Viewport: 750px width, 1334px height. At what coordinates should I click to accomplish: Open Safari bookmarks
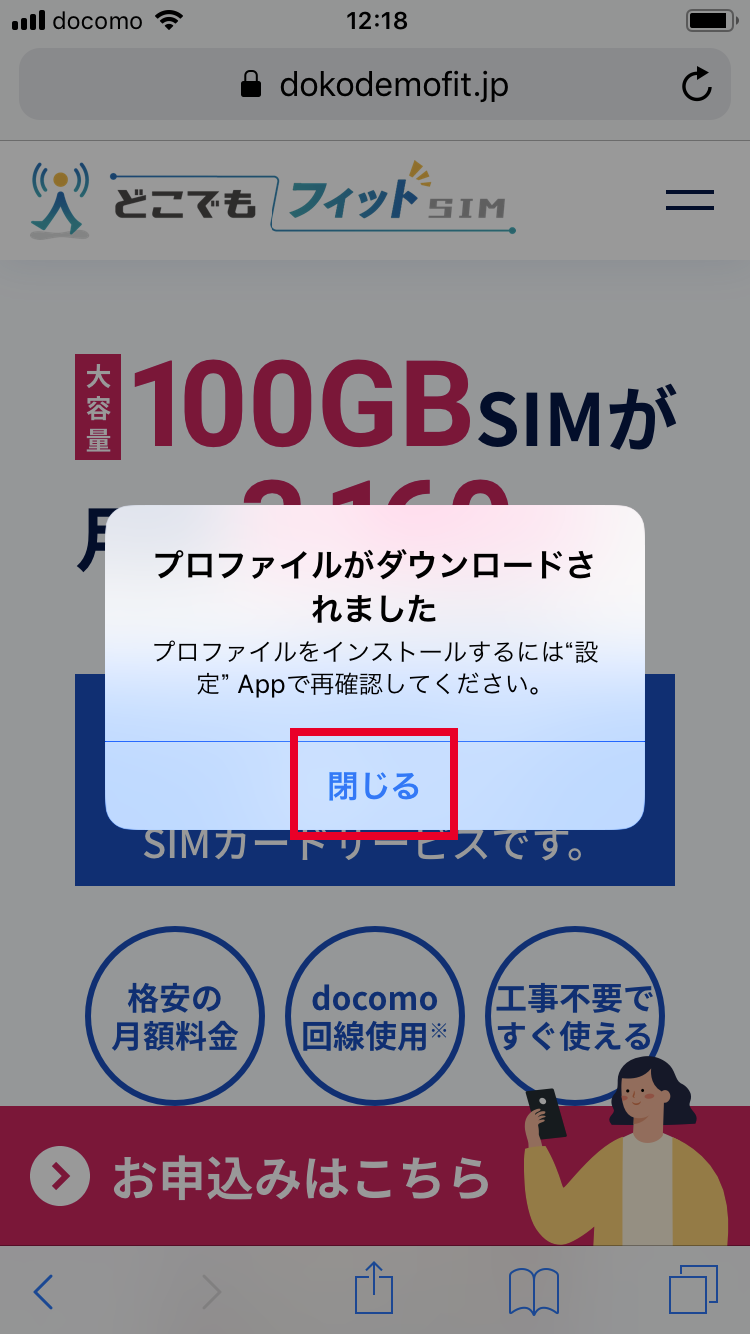(x=533, y=1291)
